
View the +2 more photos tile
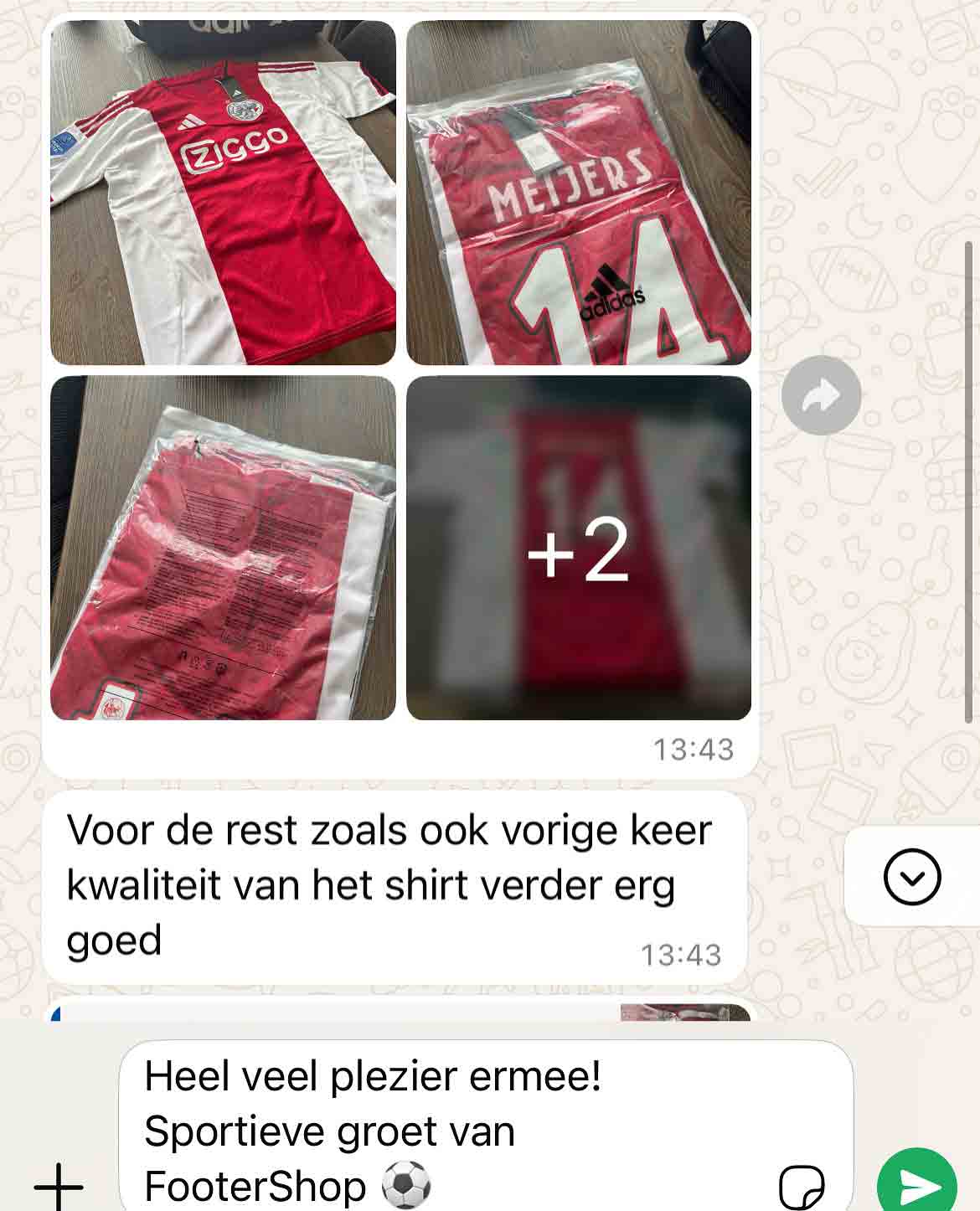pyautogui.click(x=579, y=548)
